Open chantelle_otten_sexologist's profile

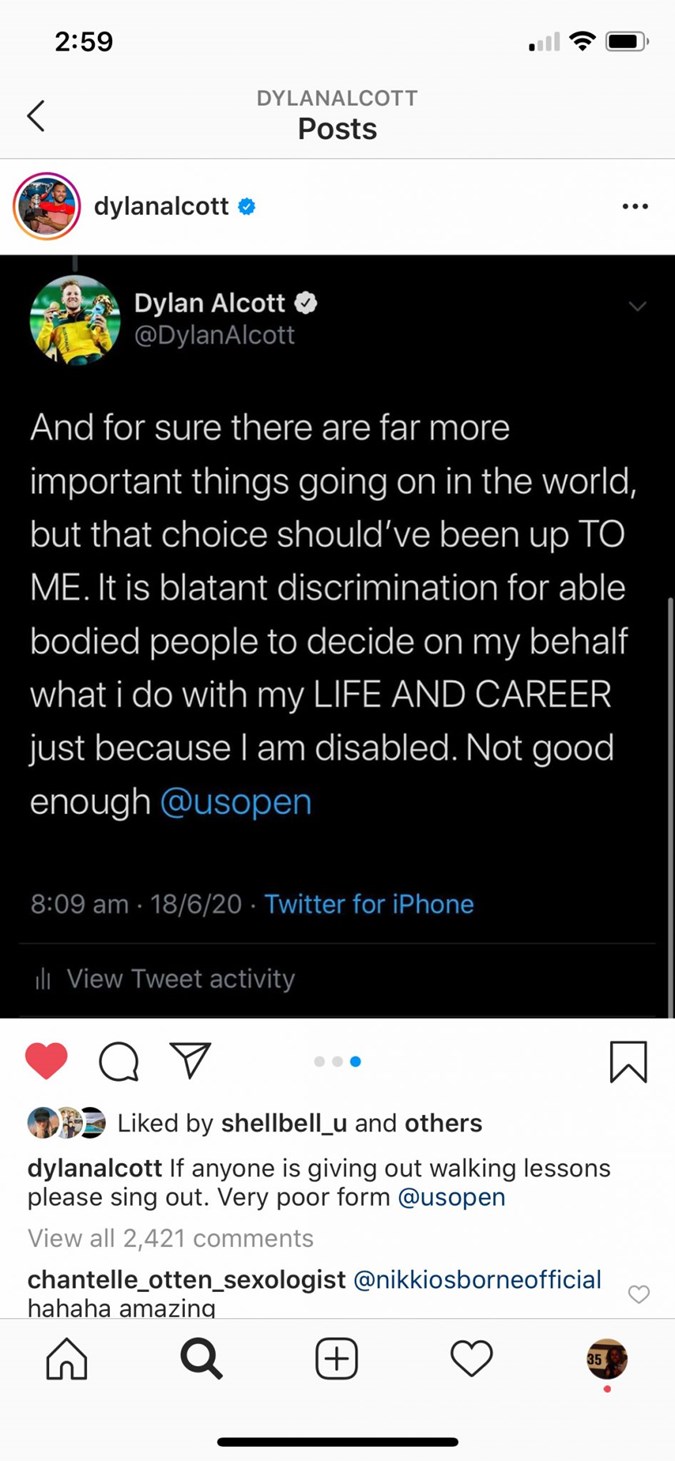(x=186, y=1279)
